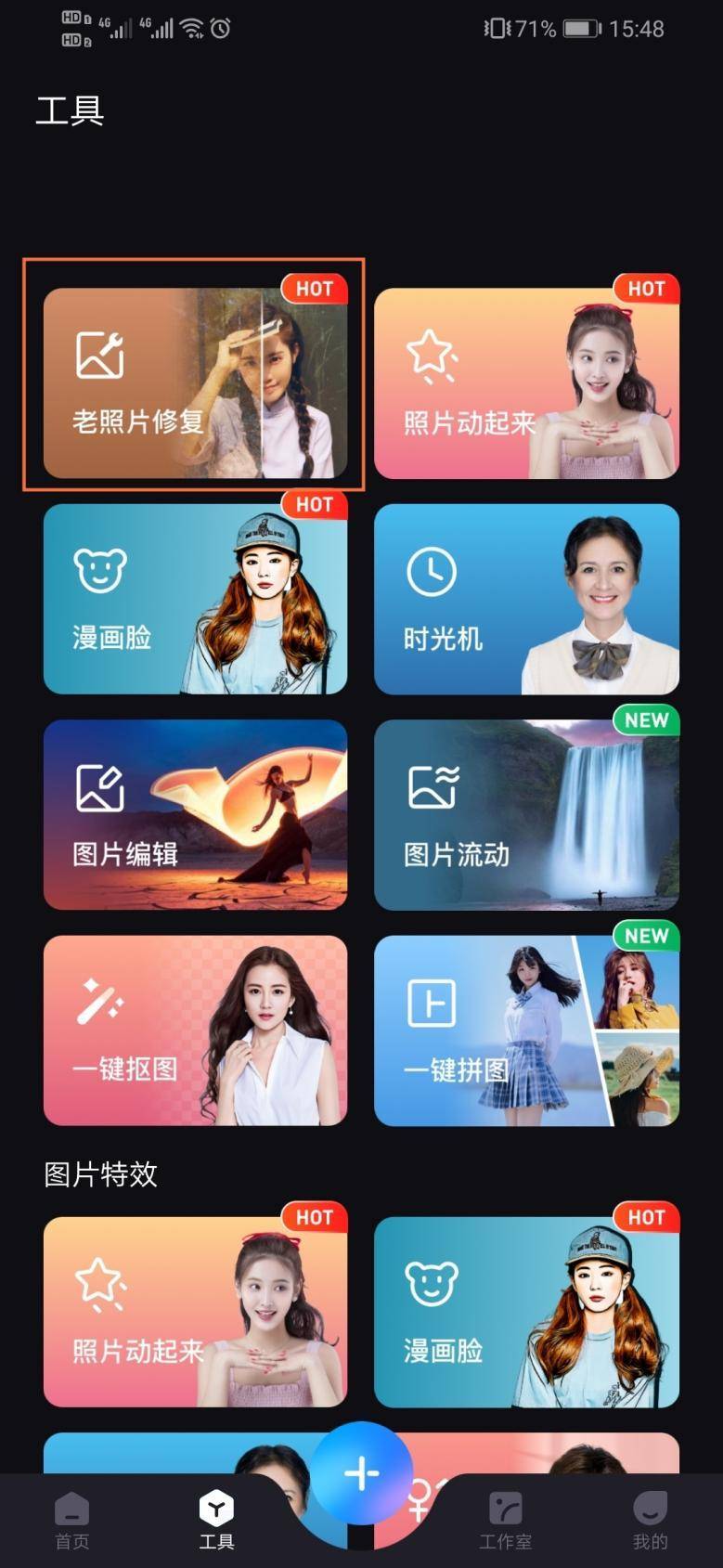Open 照片动起来 in the top grid
Image resolution: width=723 pixels, height=1568 pixels.
click(x=526, y=382)
